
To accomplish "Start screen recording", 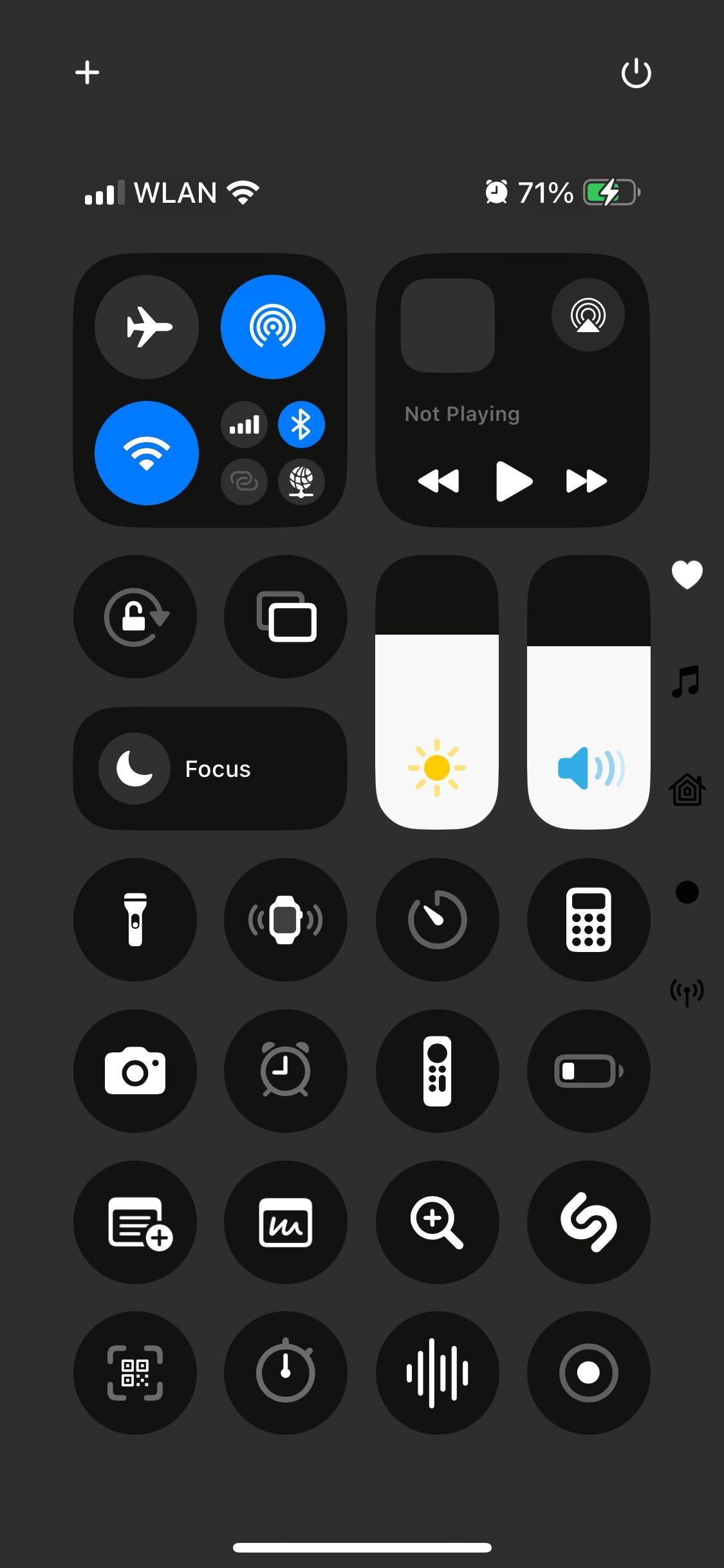I will pyautogui.click(x=588, y=1372).
